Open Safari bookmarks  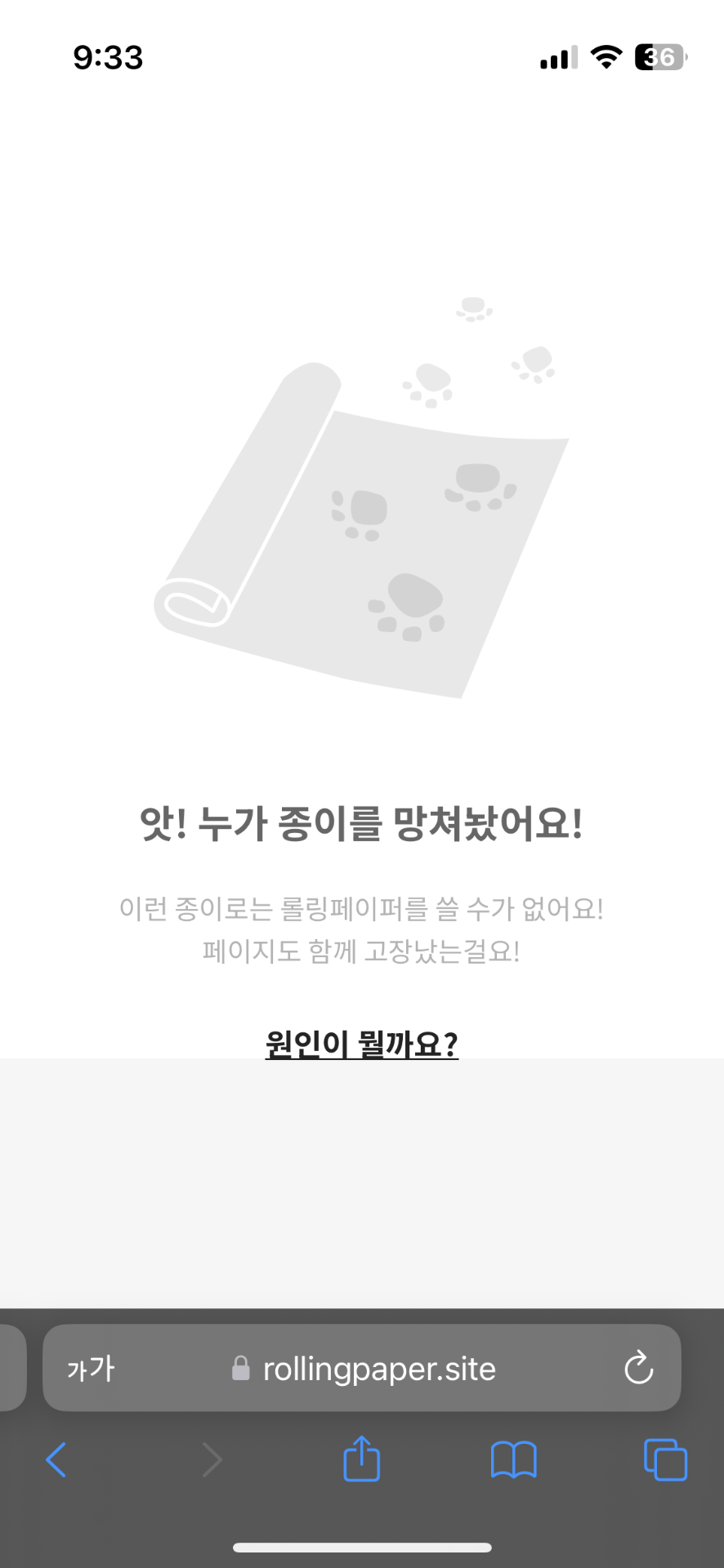click(513, 1459)
